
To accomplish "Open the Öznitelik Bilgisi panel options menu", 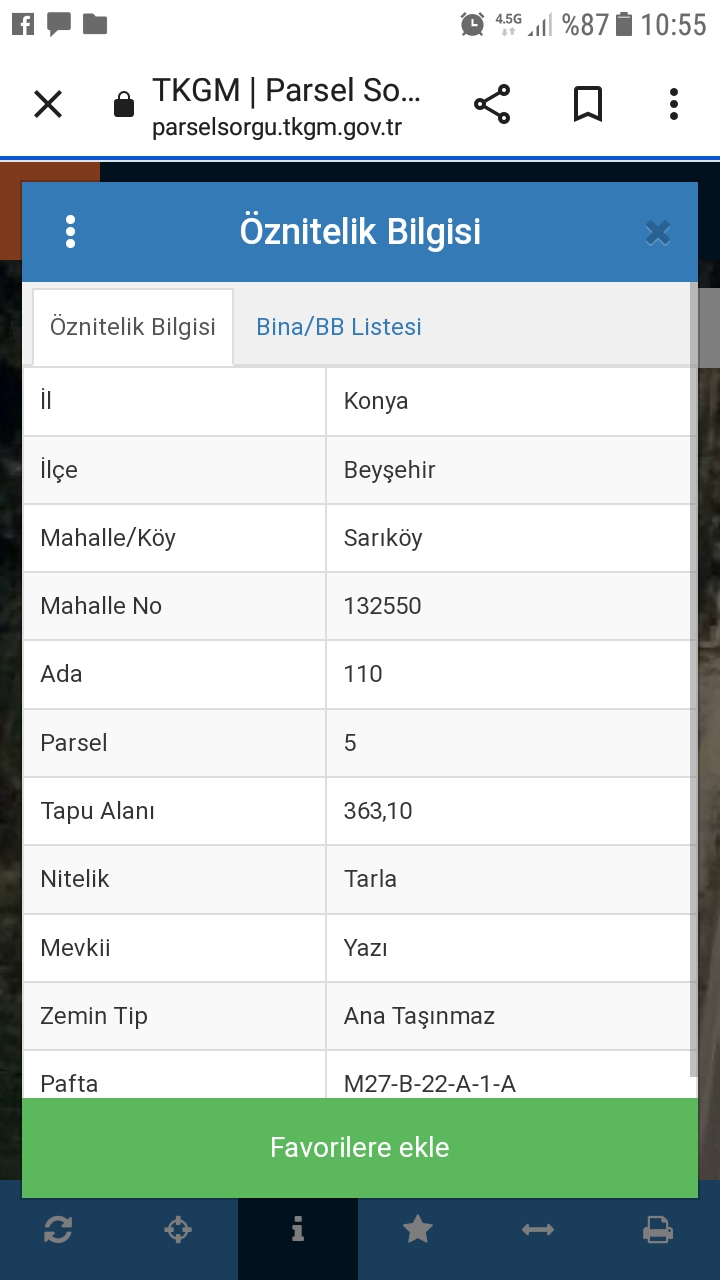I will (70, 232).
